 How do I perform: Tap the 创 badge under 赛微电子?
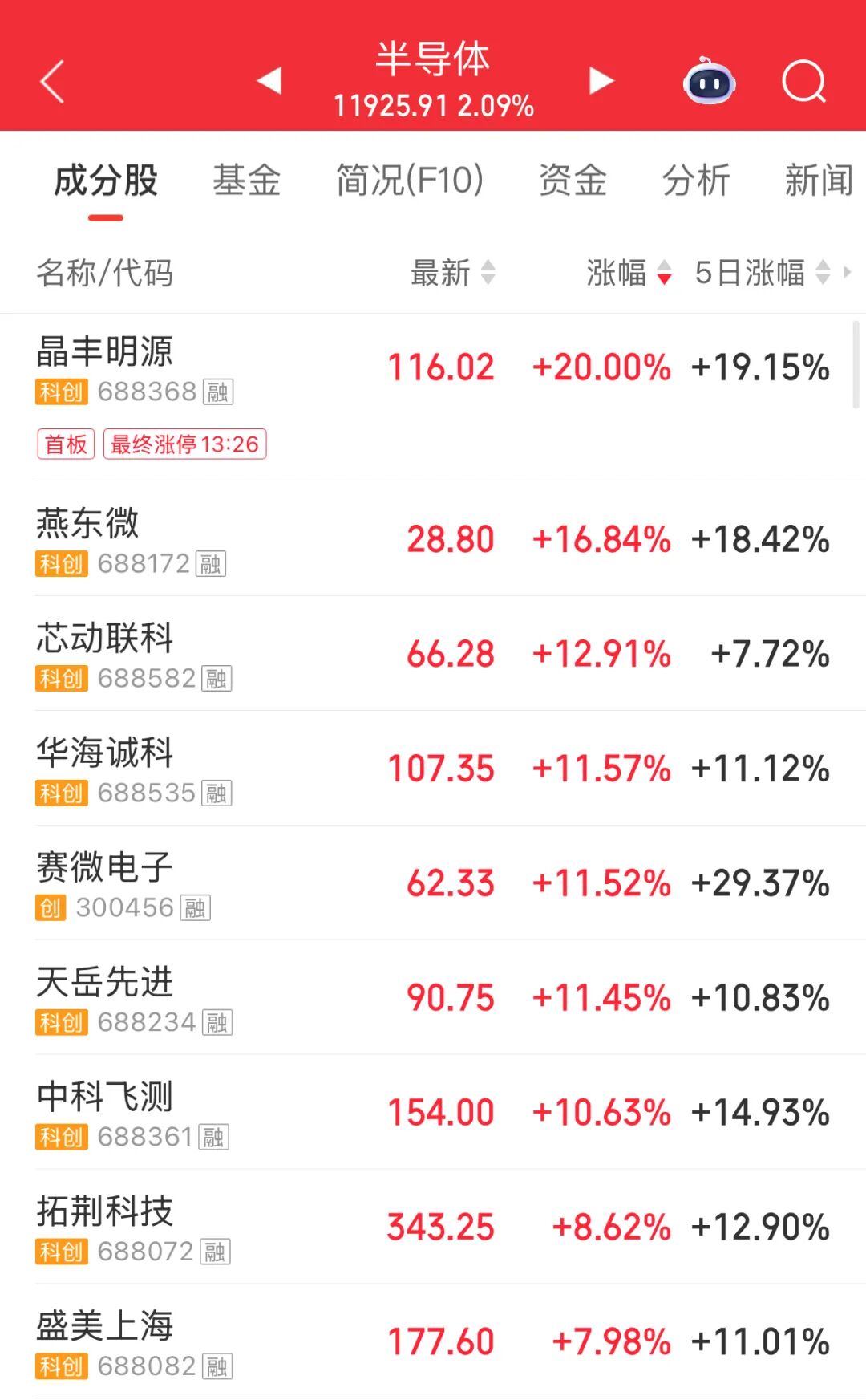[50, 909]
